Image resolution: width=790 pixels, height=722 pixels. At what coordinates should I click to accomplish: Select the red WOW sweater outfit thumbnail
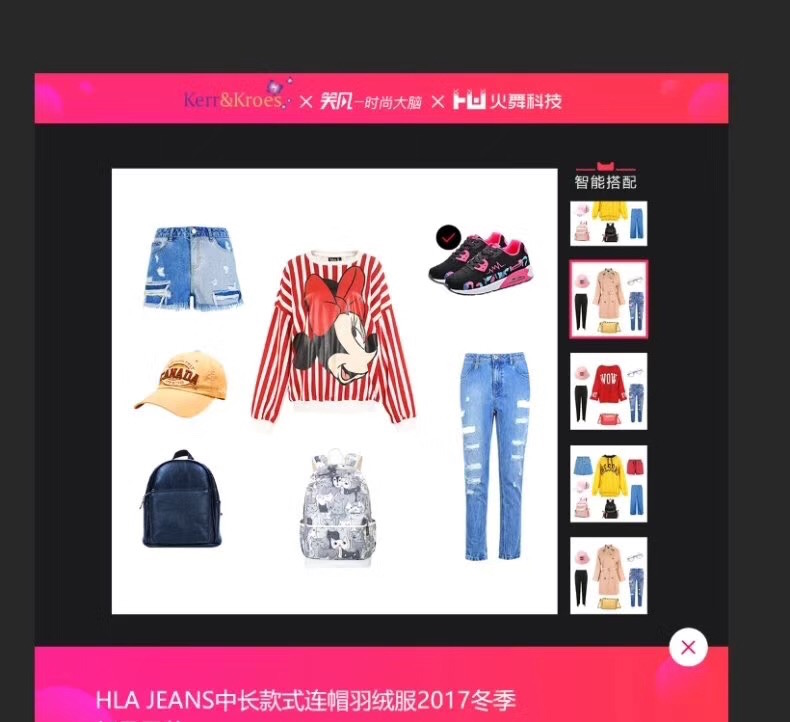click(x=608, y=391)
